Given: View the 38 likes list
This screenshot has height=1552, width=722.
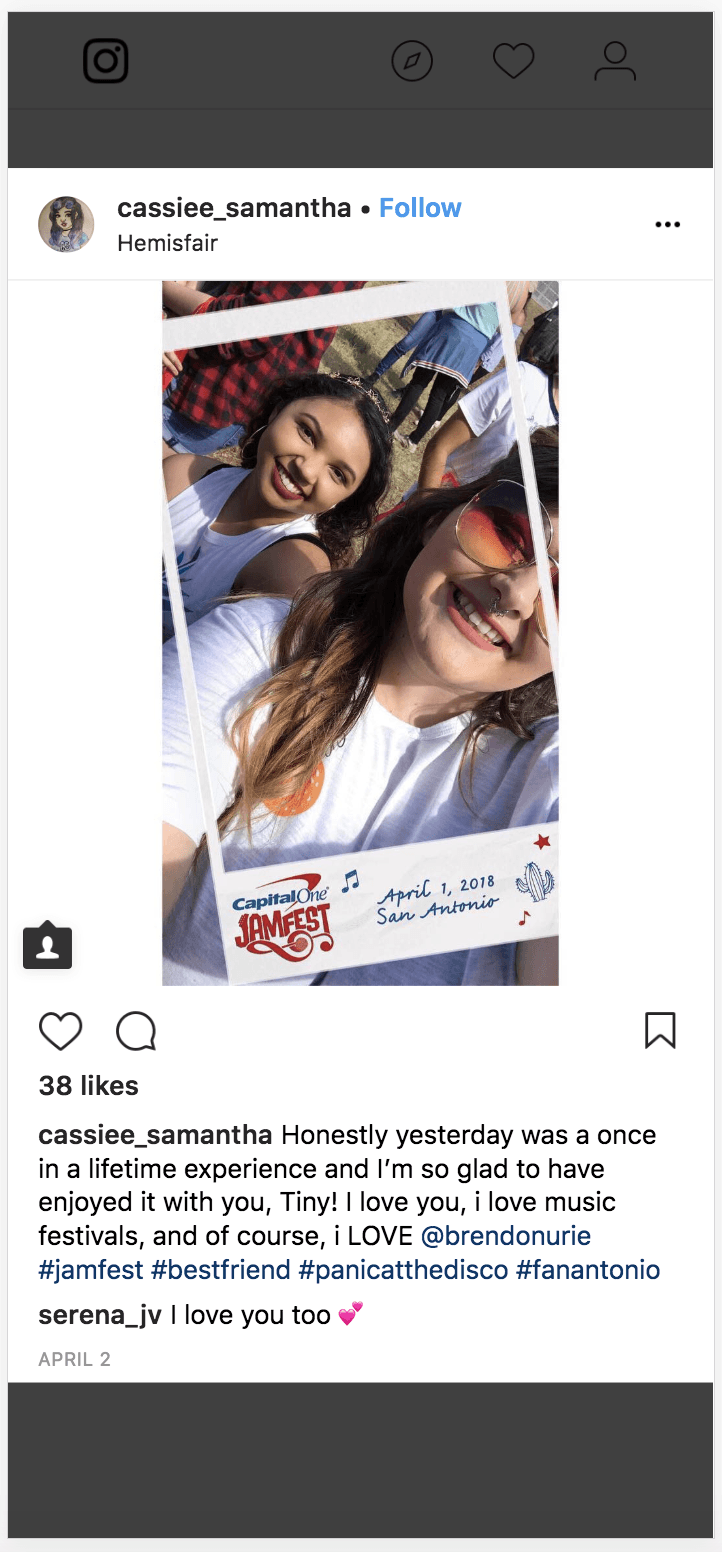Looking at the screenshot, I should (88, 1086).
